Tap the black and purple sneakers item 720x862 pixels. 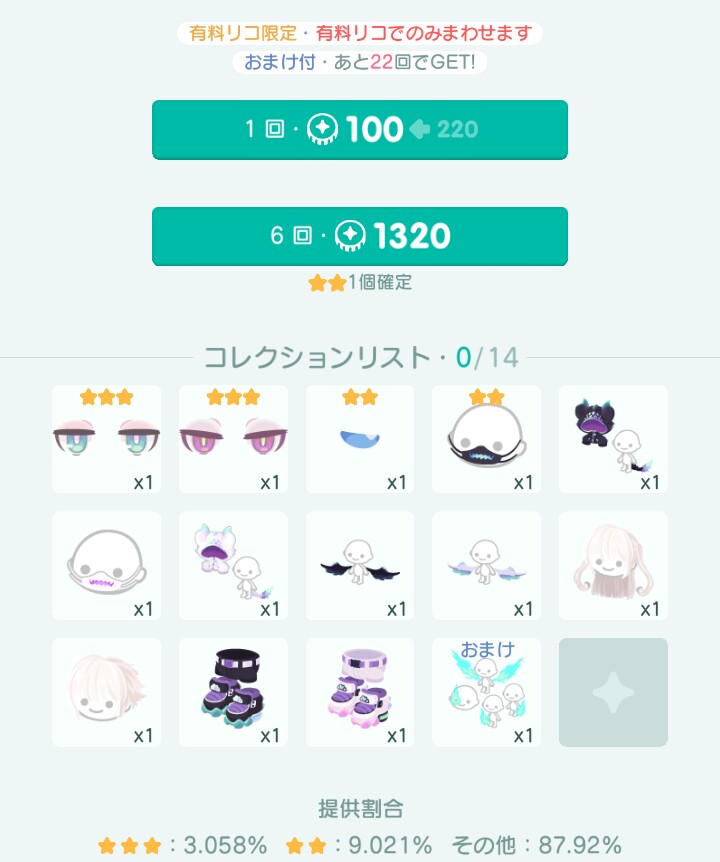(233, 692)
